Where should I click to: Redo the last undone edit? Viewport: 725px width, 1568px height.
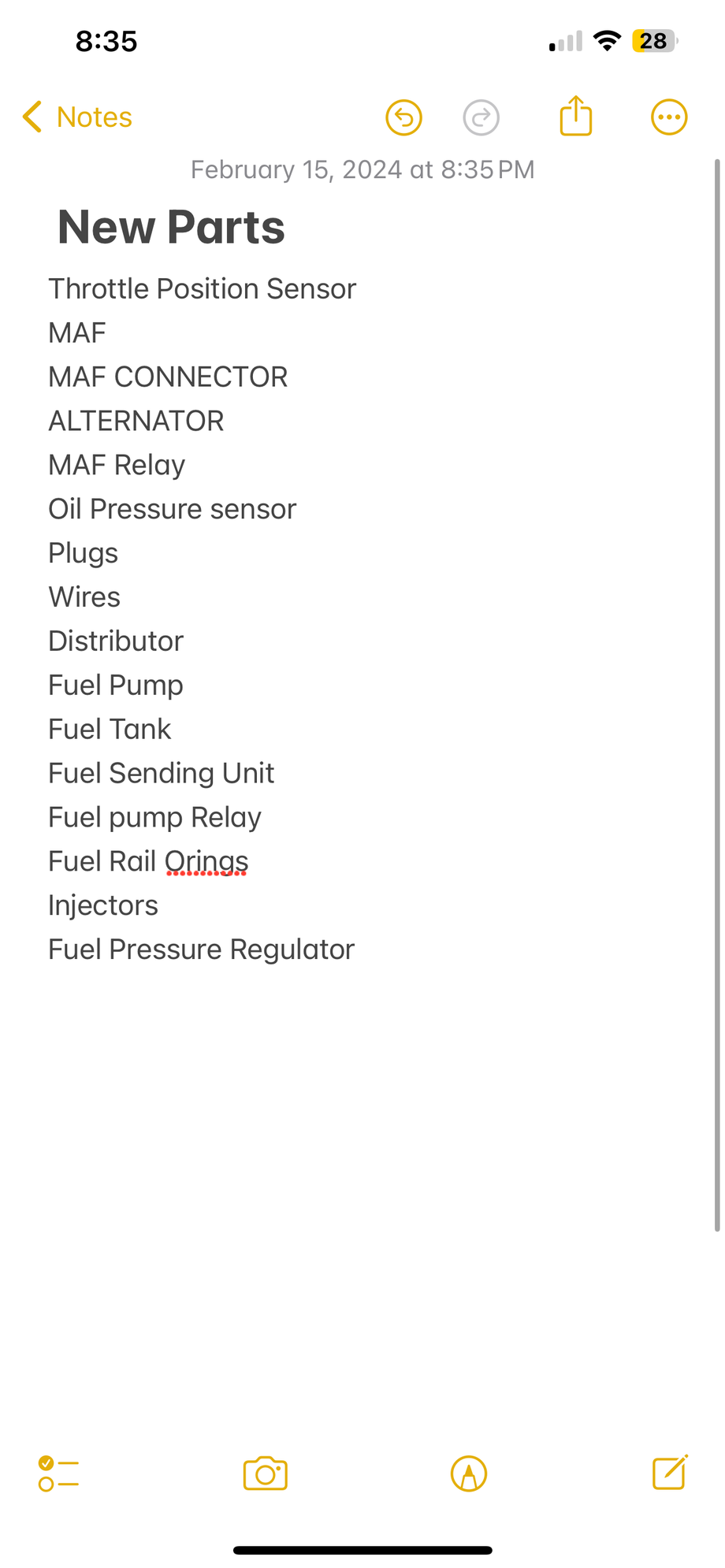(481, 118)
